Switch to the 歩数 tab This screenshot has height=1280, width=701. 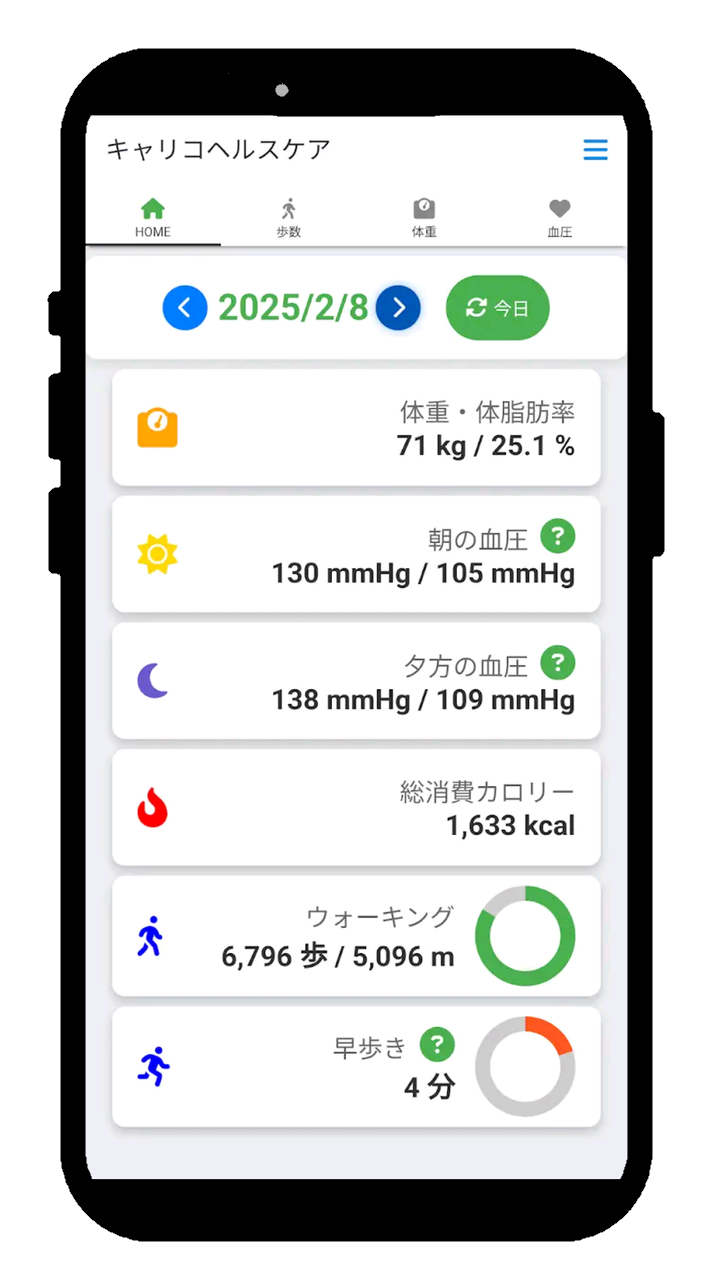(x=289, y=217)
